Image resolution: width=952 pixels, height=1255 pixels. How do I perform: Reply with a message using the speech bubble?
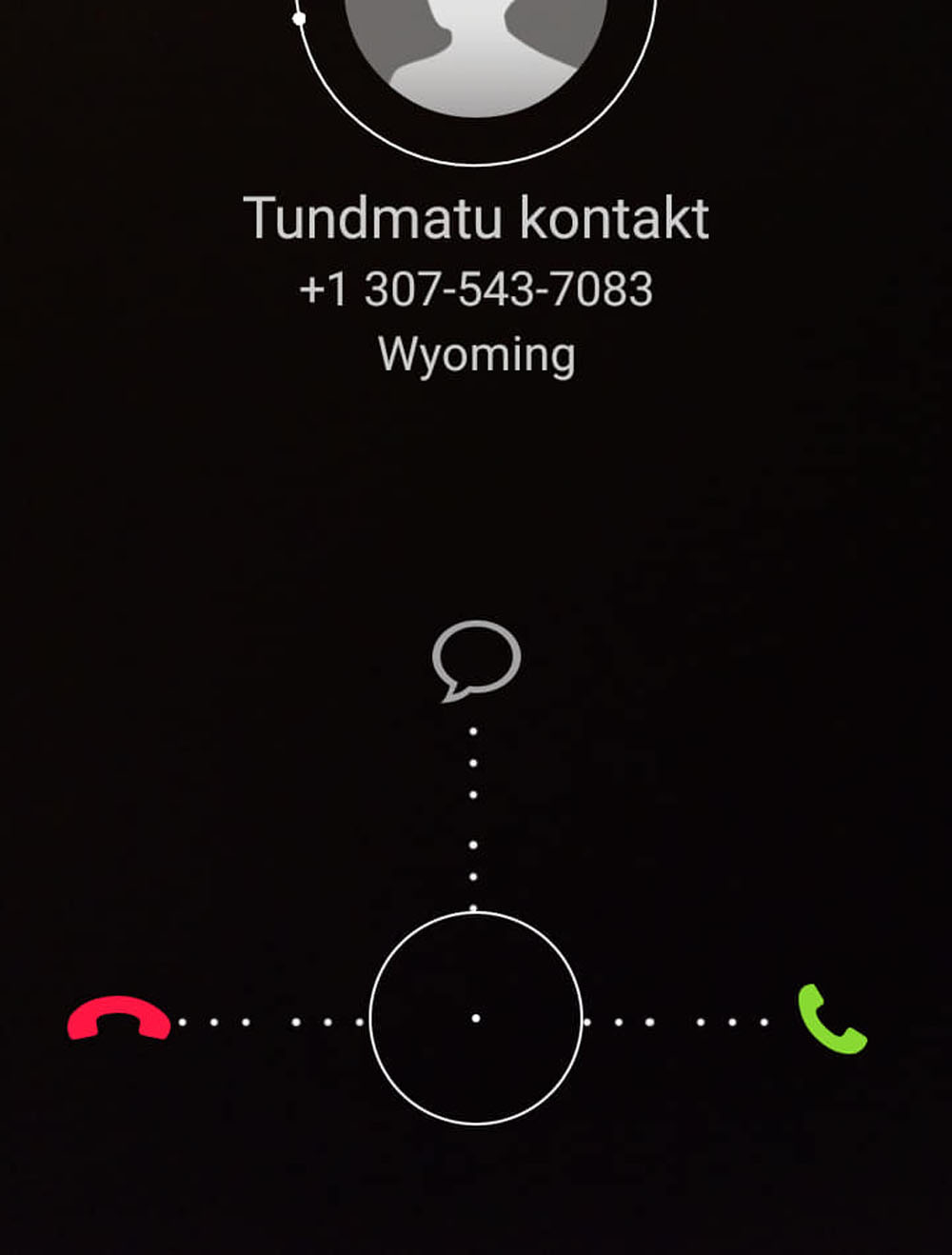point(476,659)
